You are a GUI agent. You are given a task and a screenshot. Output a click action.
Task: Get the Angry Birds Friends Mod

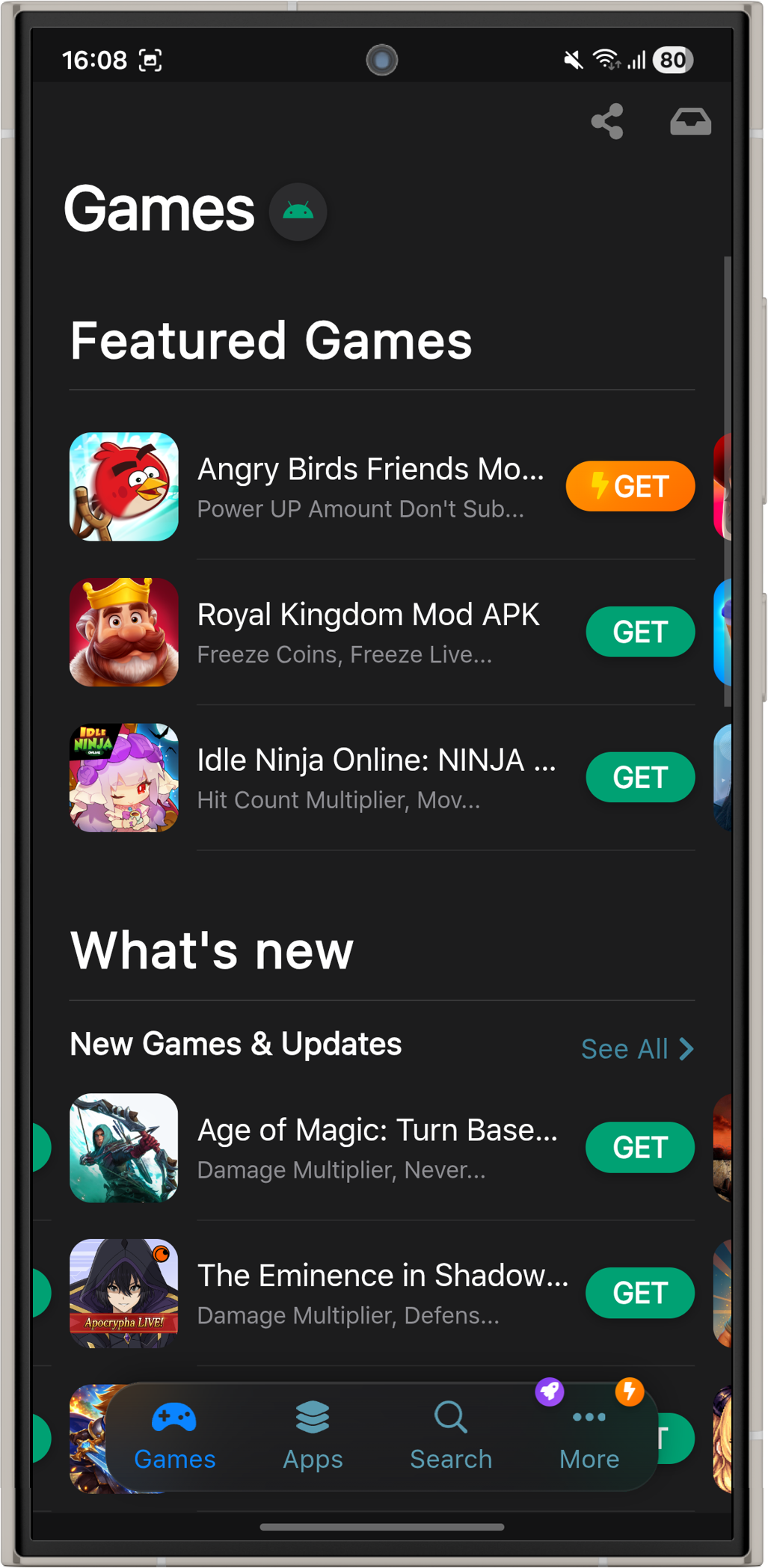(x=630, y=486)
